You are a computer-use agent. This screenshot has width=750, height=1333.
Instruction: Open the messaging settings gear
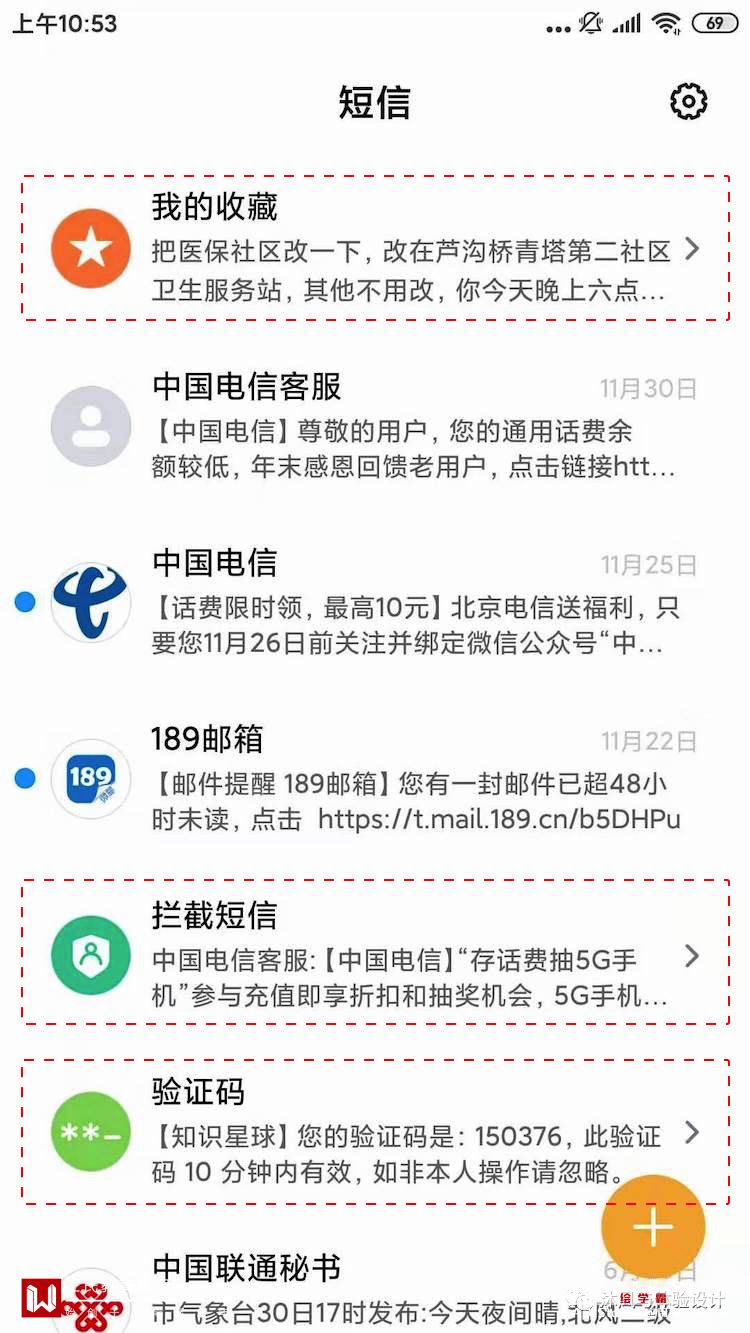click(x=688, y=102)
